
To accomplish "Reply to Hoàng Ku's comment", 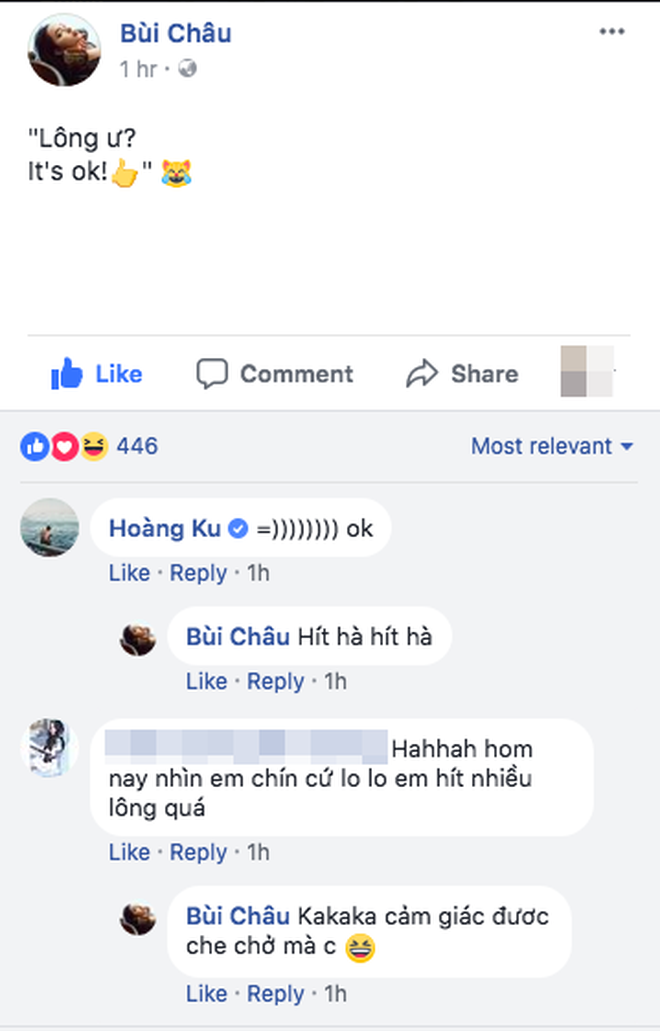I will pos(198,573).
